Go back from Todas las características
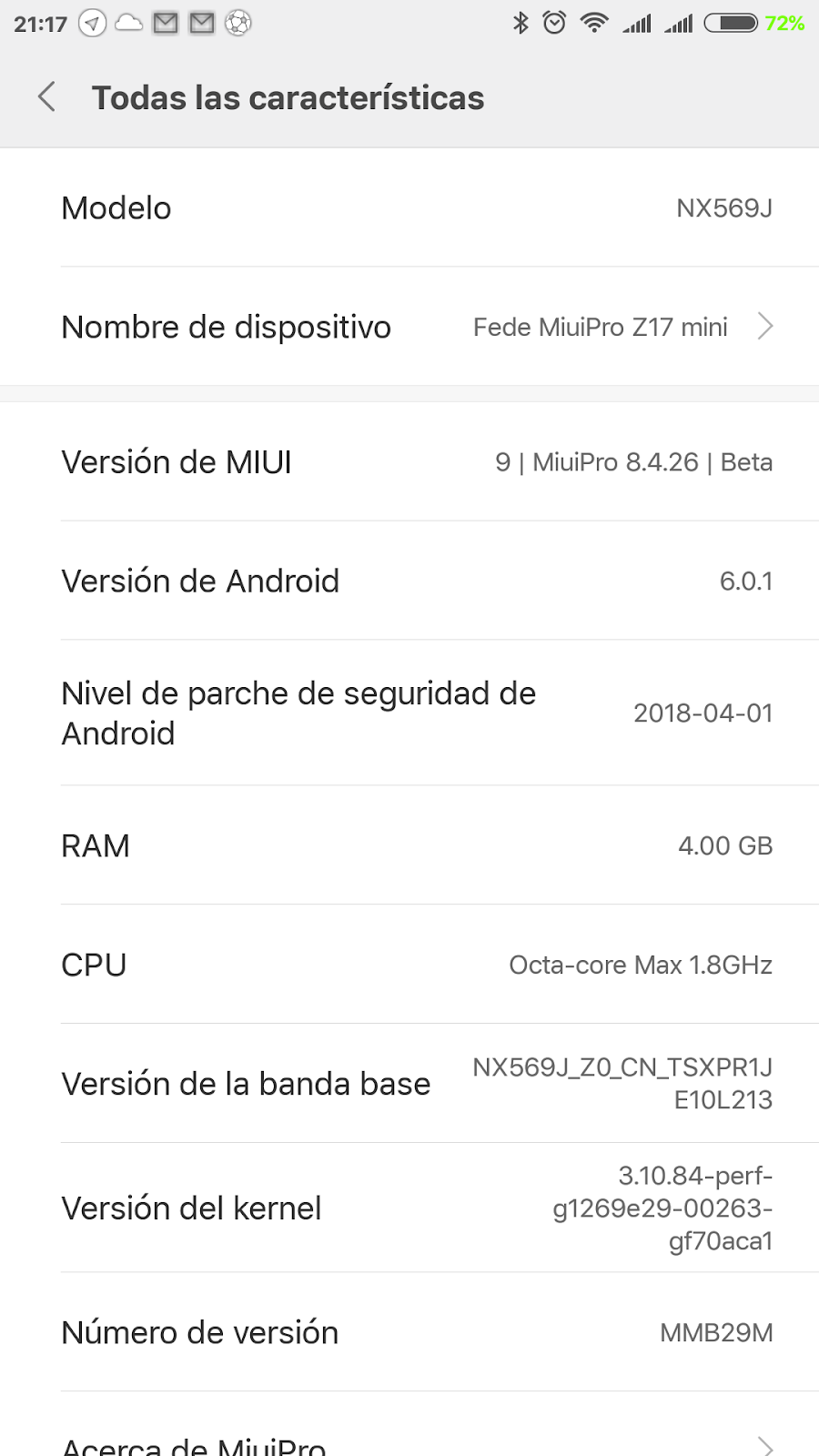The height and width of the screenshot is (1456, 819). point(47,96)
